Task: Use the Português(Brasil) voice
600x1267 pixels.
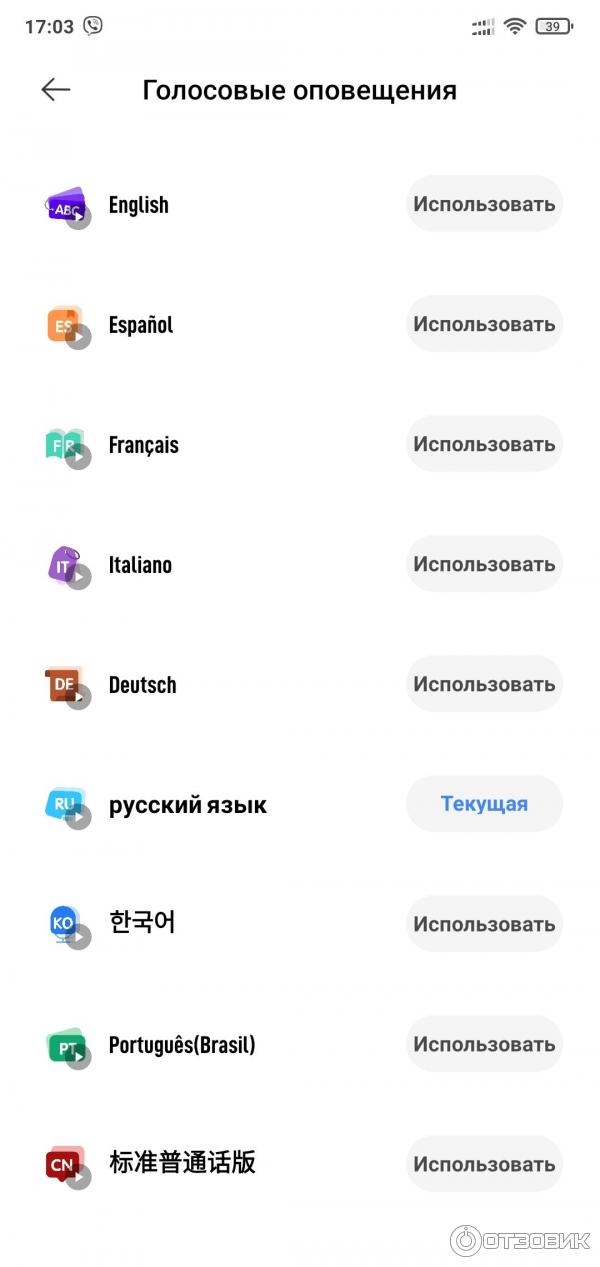Action: (484, 1044)
